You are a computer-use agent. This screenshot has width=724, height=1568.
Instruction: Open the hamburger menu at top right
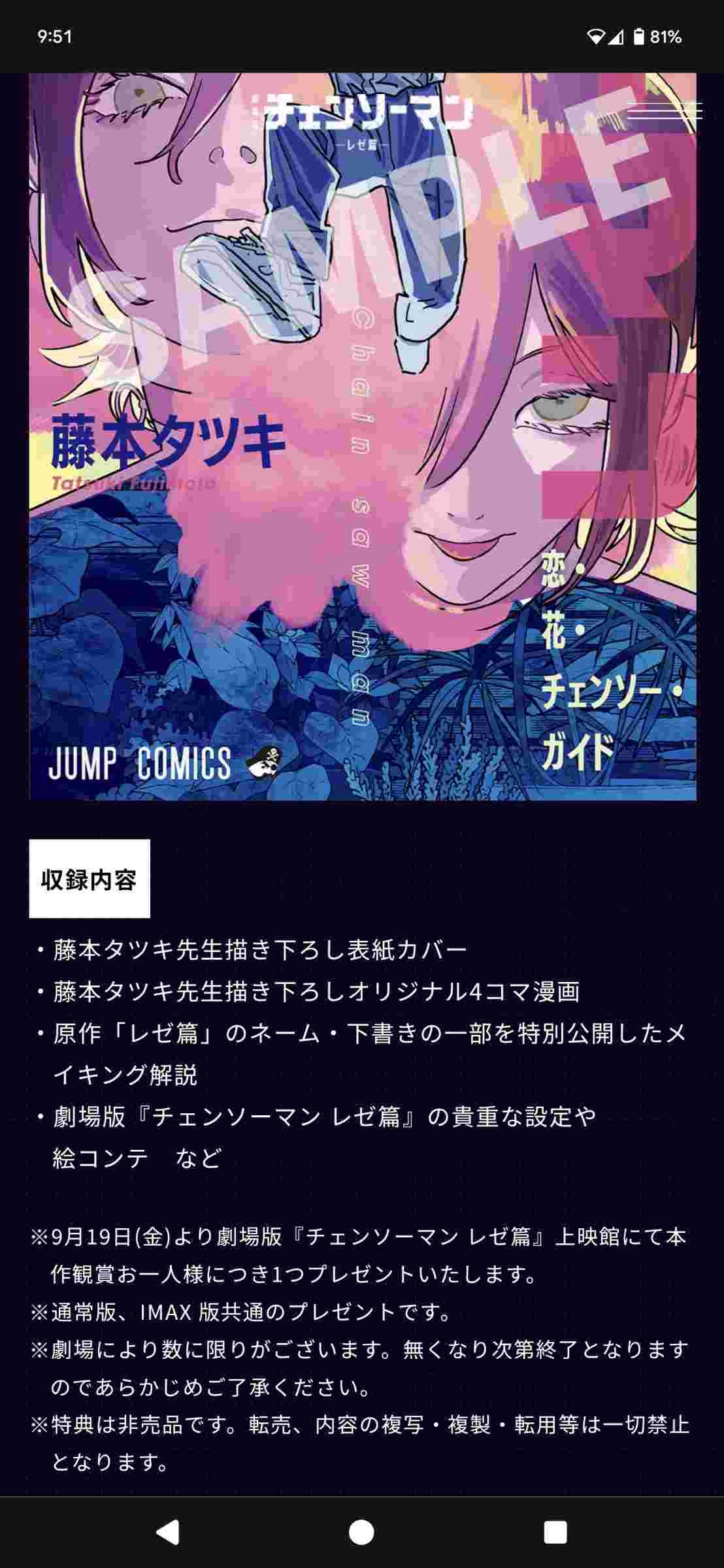point(664,112)
